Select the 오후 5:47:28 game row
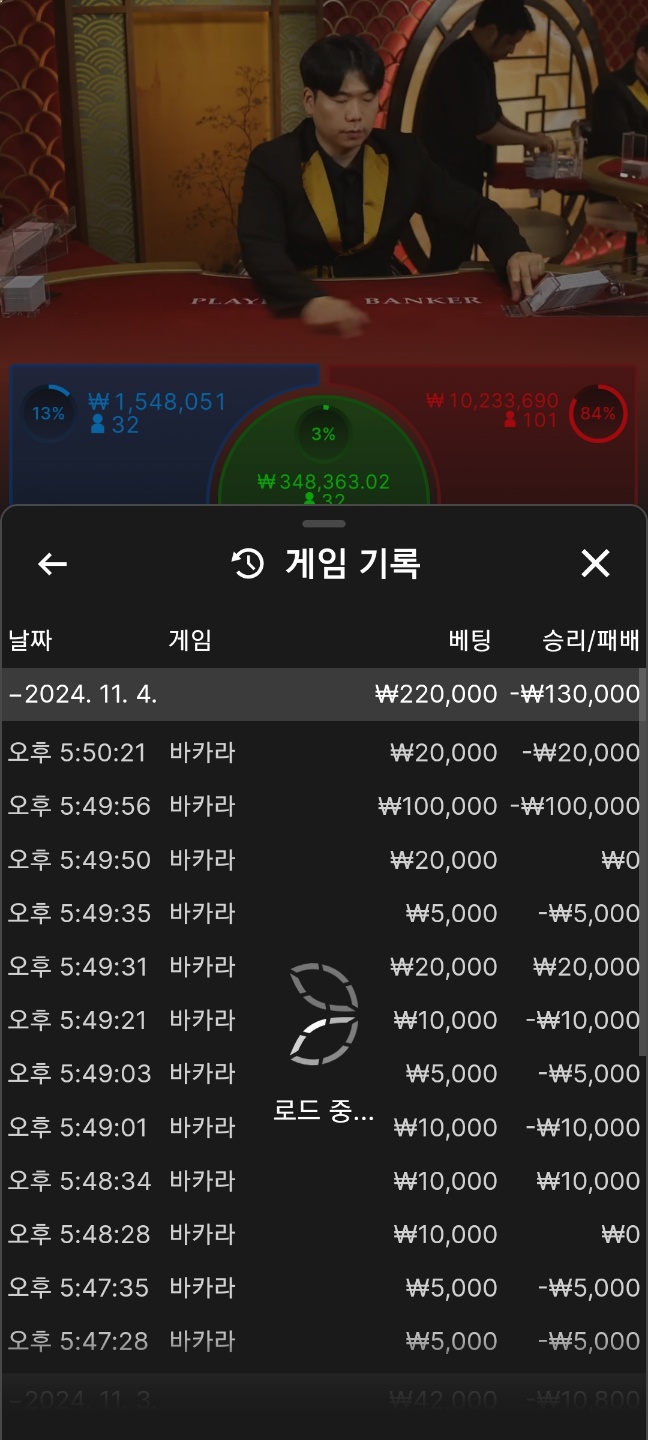 (323, 1341)
